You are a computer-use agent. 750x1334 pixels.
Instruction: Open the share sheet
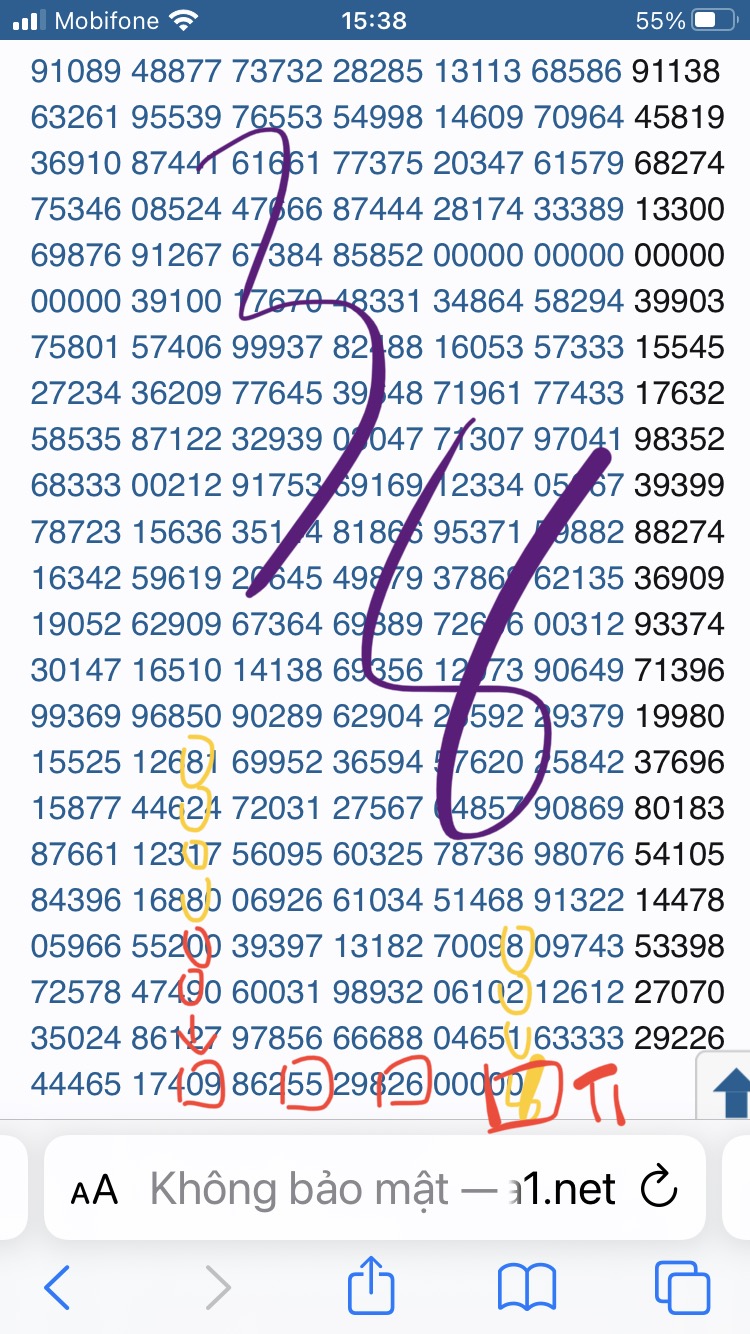tap(371, 1284)
